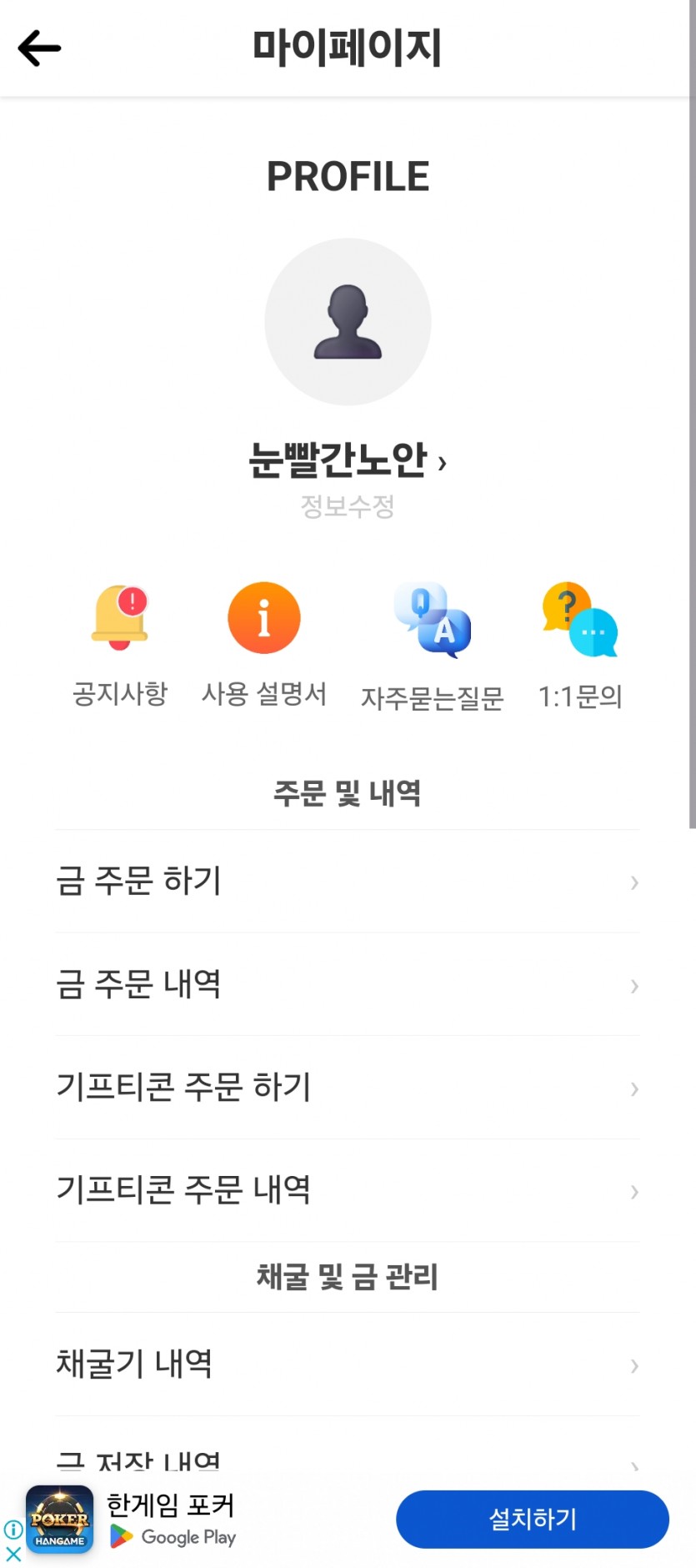
Task: Close the ad banner with the X
Action: [x=13, y=1554]
